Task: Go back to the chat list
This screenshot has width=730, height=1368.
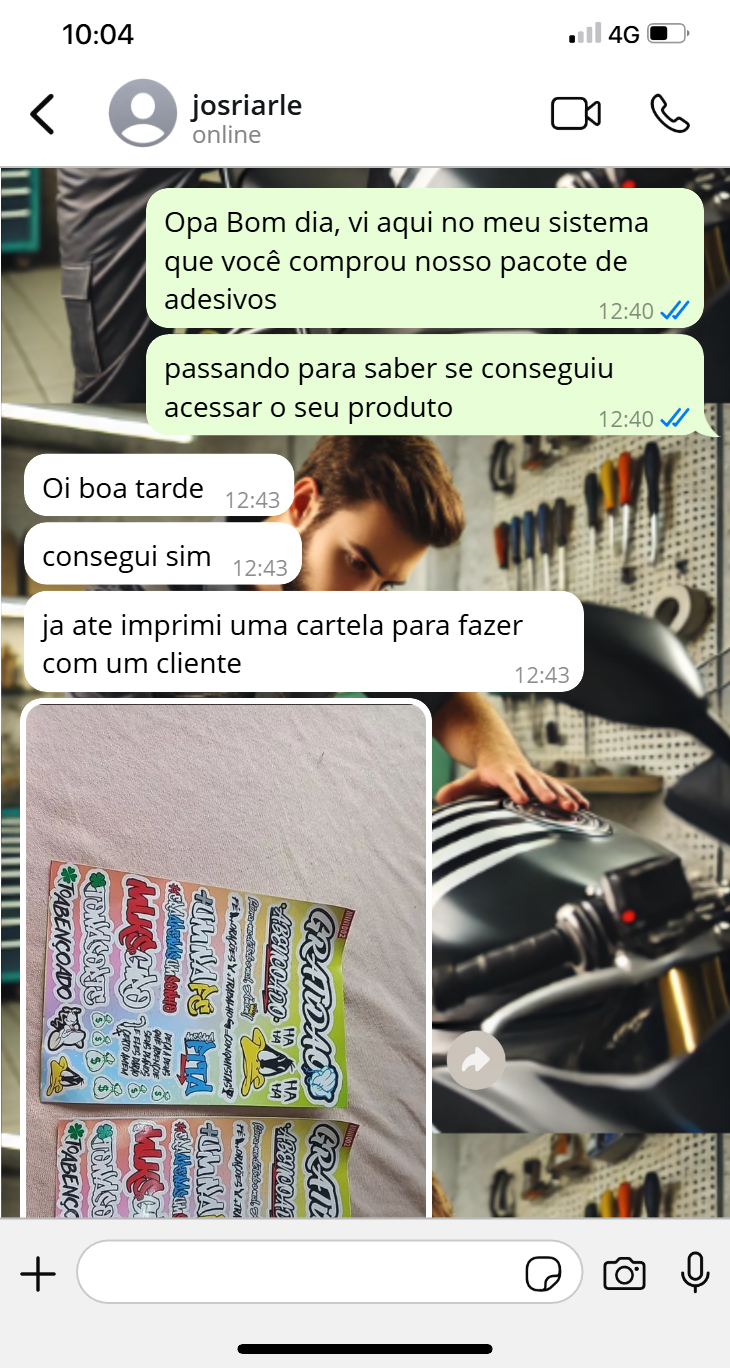Action: (42, 115)
